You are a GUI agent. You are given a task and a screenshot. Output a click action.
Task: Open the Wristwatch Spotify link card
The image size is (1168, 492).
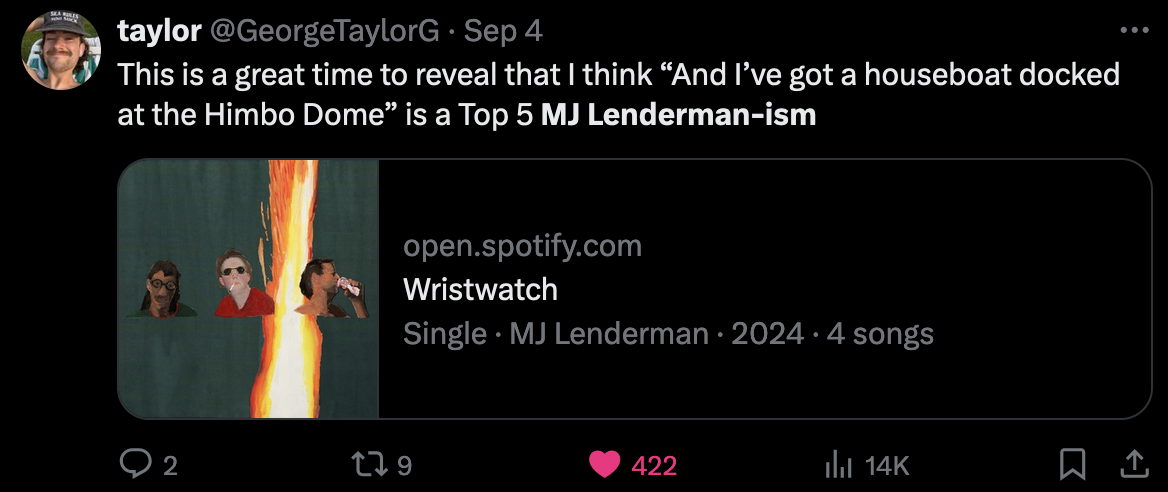[x=634, y=289]
